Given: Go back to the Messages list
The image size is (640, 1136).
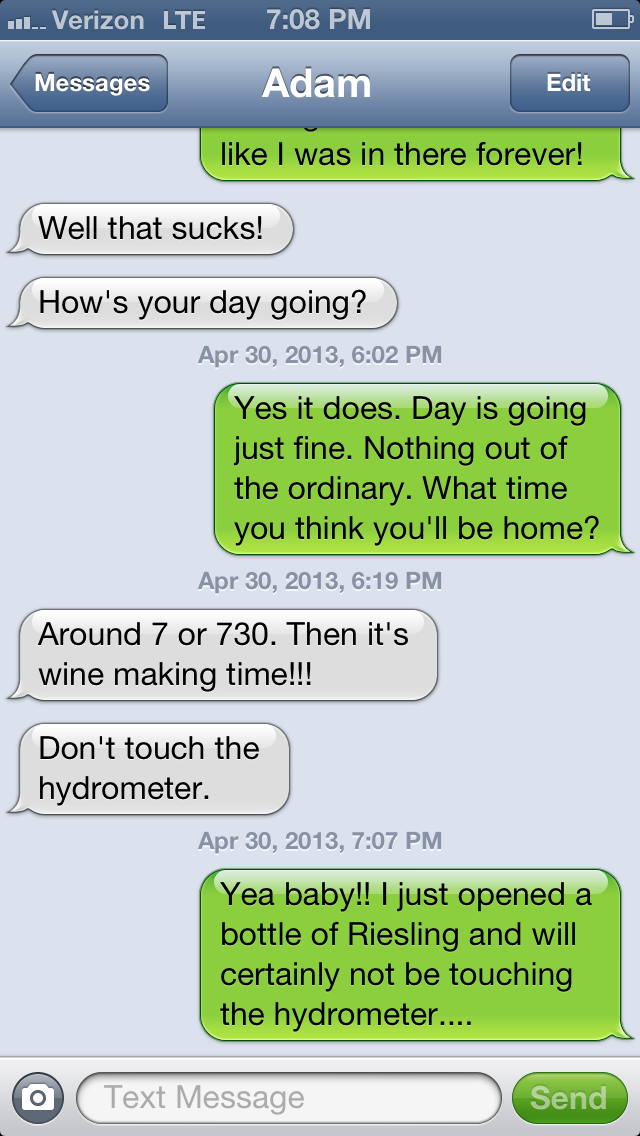Looking at the screenshot, I should [x=89, y=83].
